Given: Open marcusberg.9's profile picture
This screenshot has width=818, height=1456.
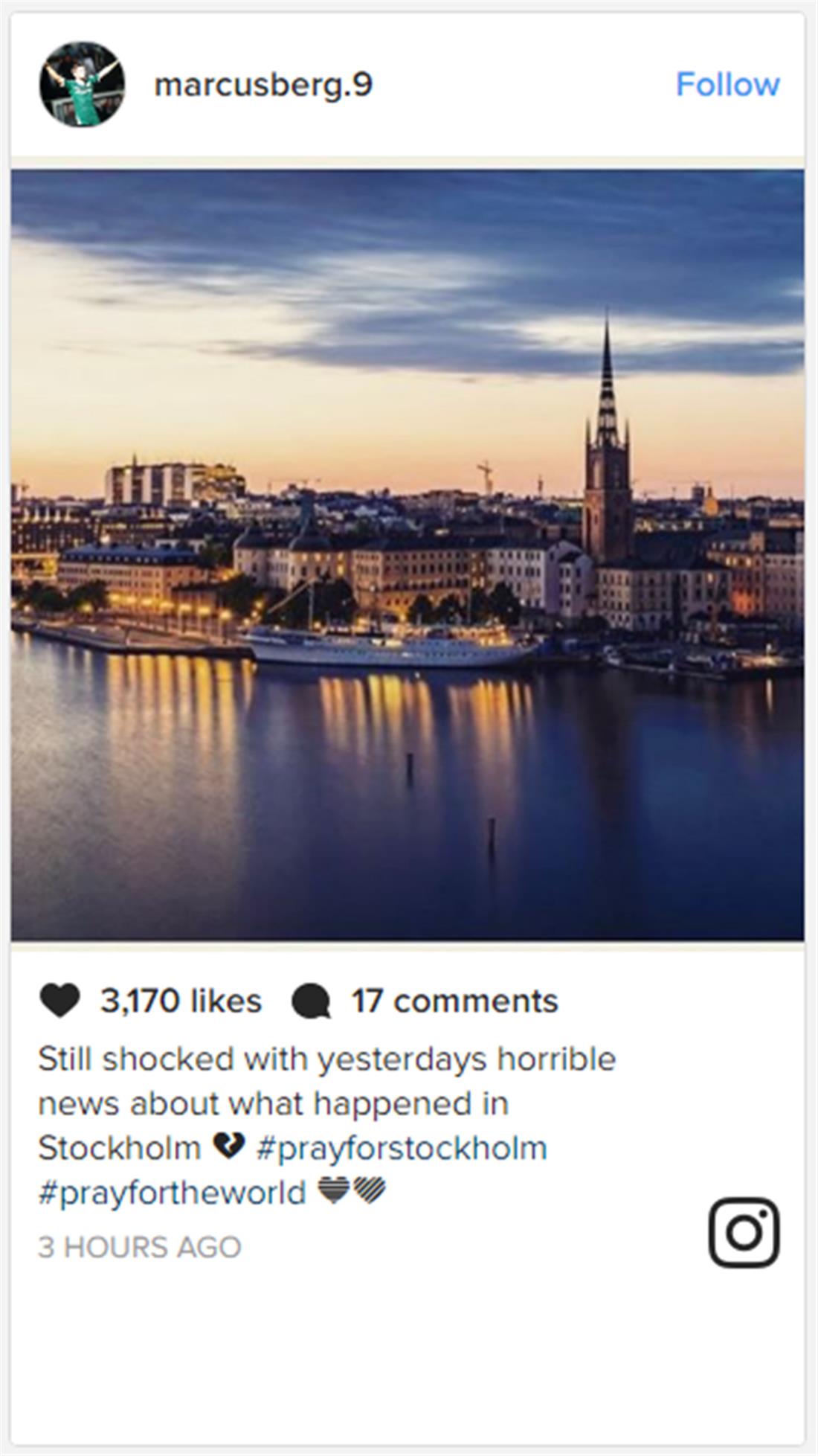Looking at the screenshot, I should (82, 84).
